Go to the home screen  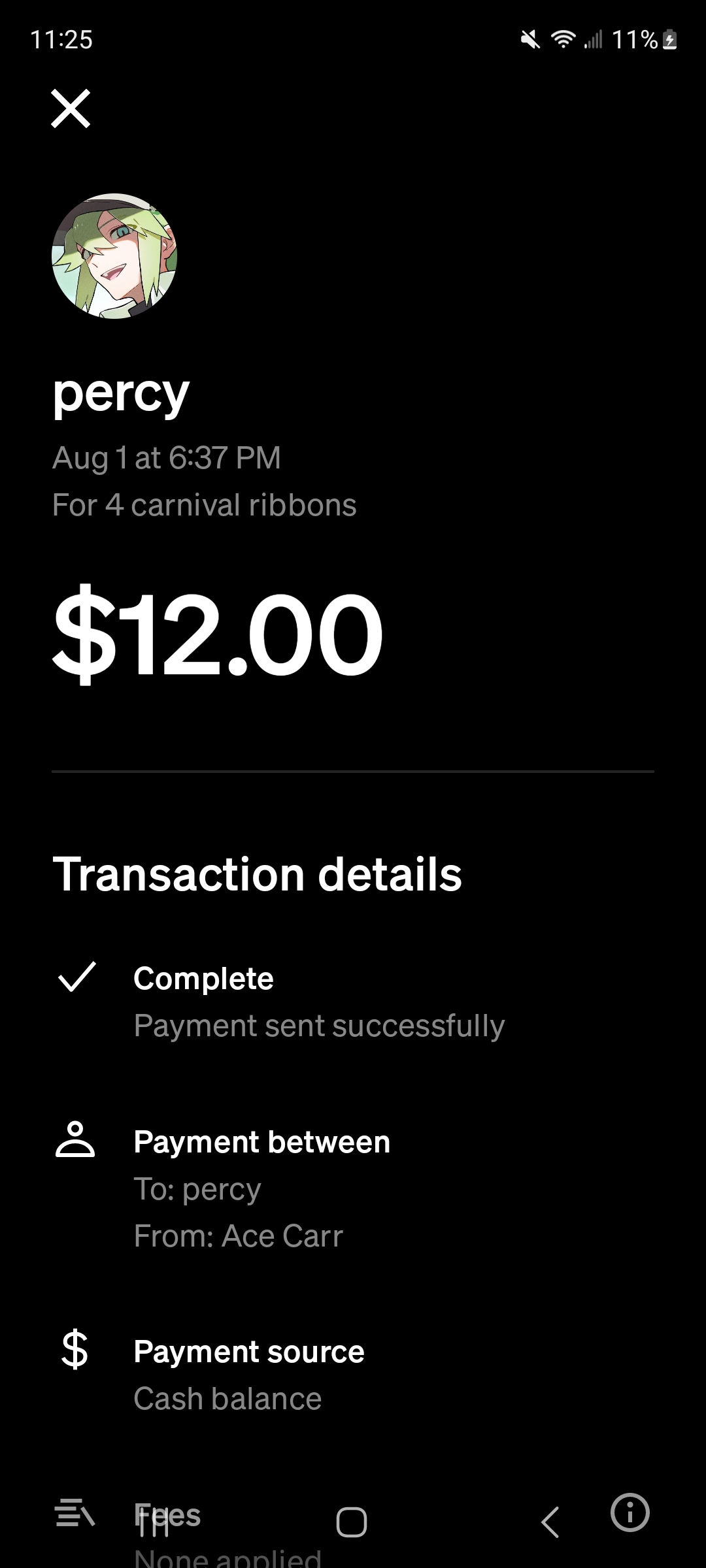pyautogui.click(x=352, y=1522)
